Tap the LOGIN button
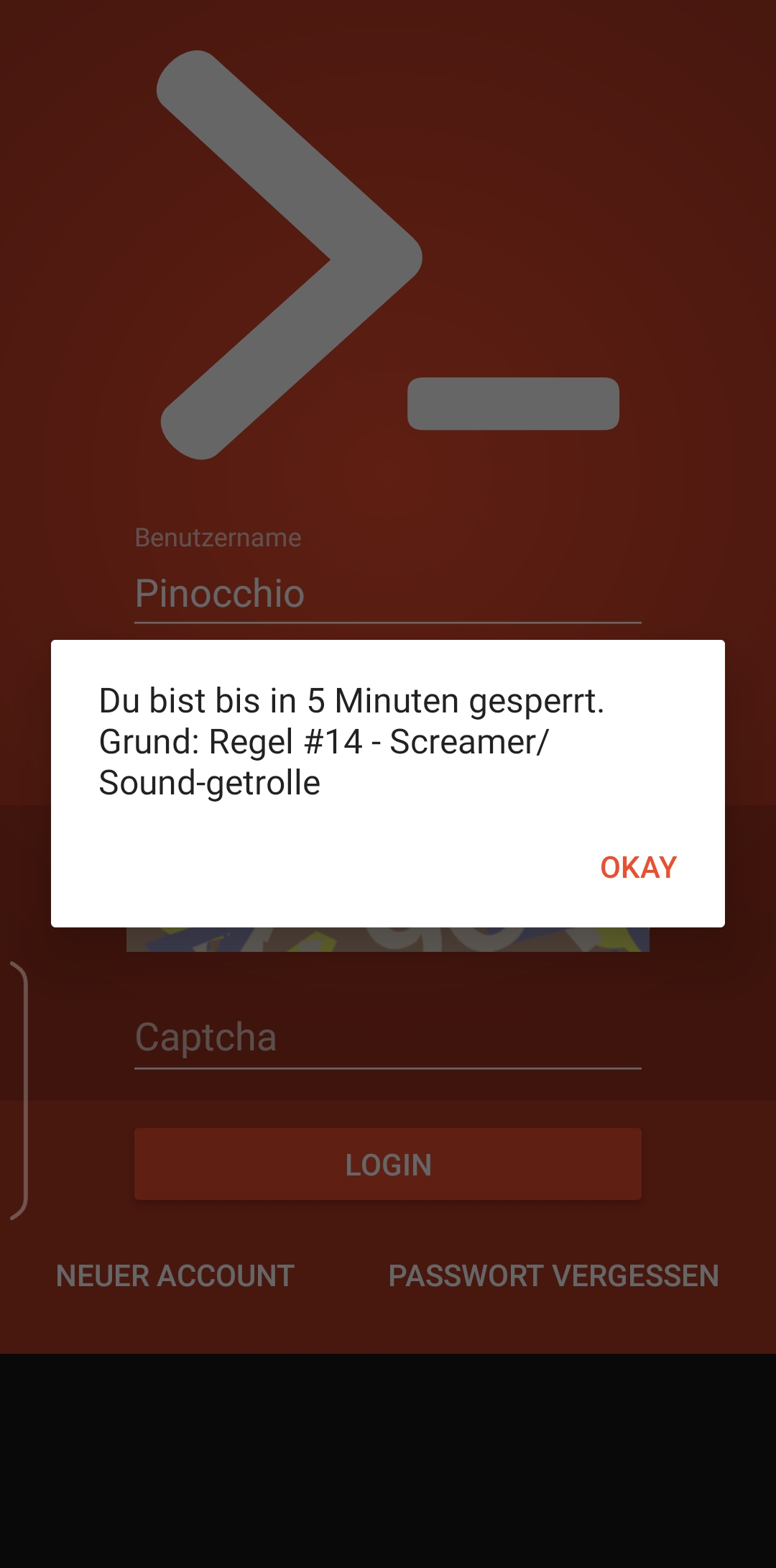The height and width of the screenshot is (1568, 776). [x=387, y=1164]
